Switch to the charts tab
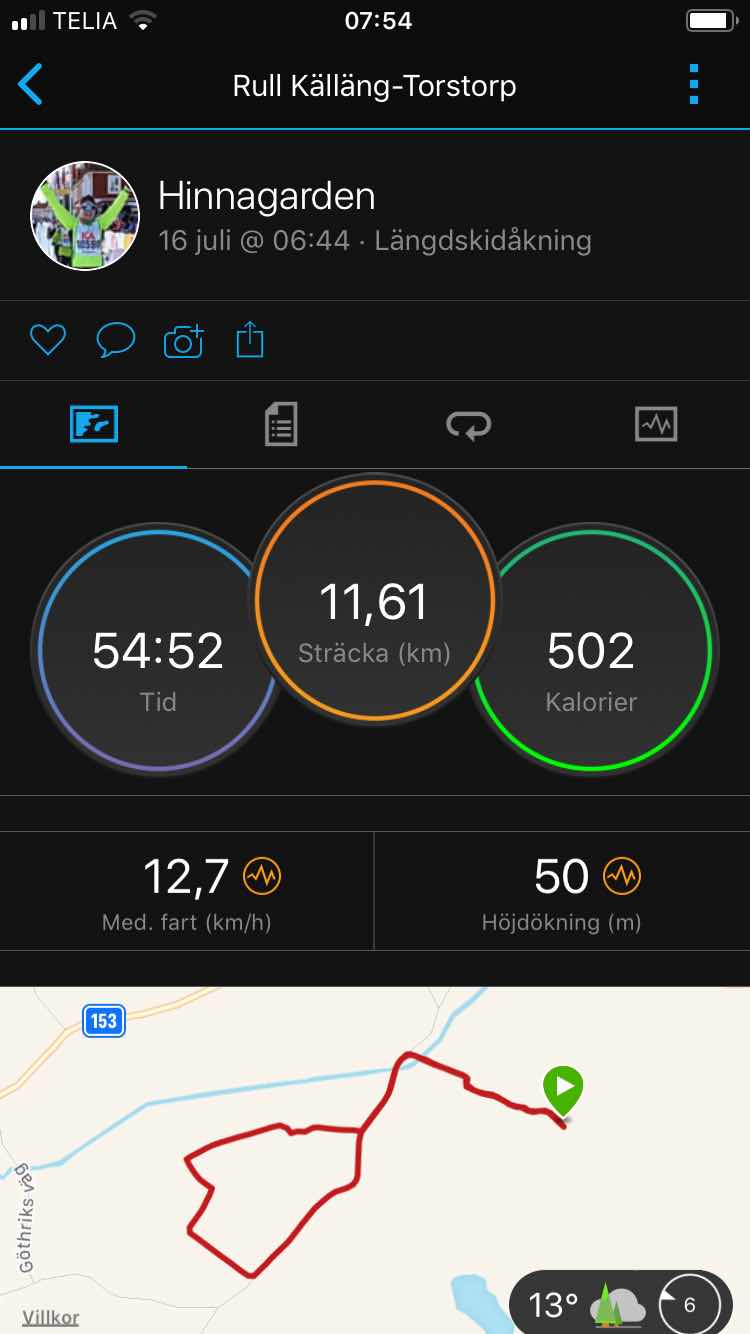The height and width of the screenshot is (1334, 750). (656, 424)
